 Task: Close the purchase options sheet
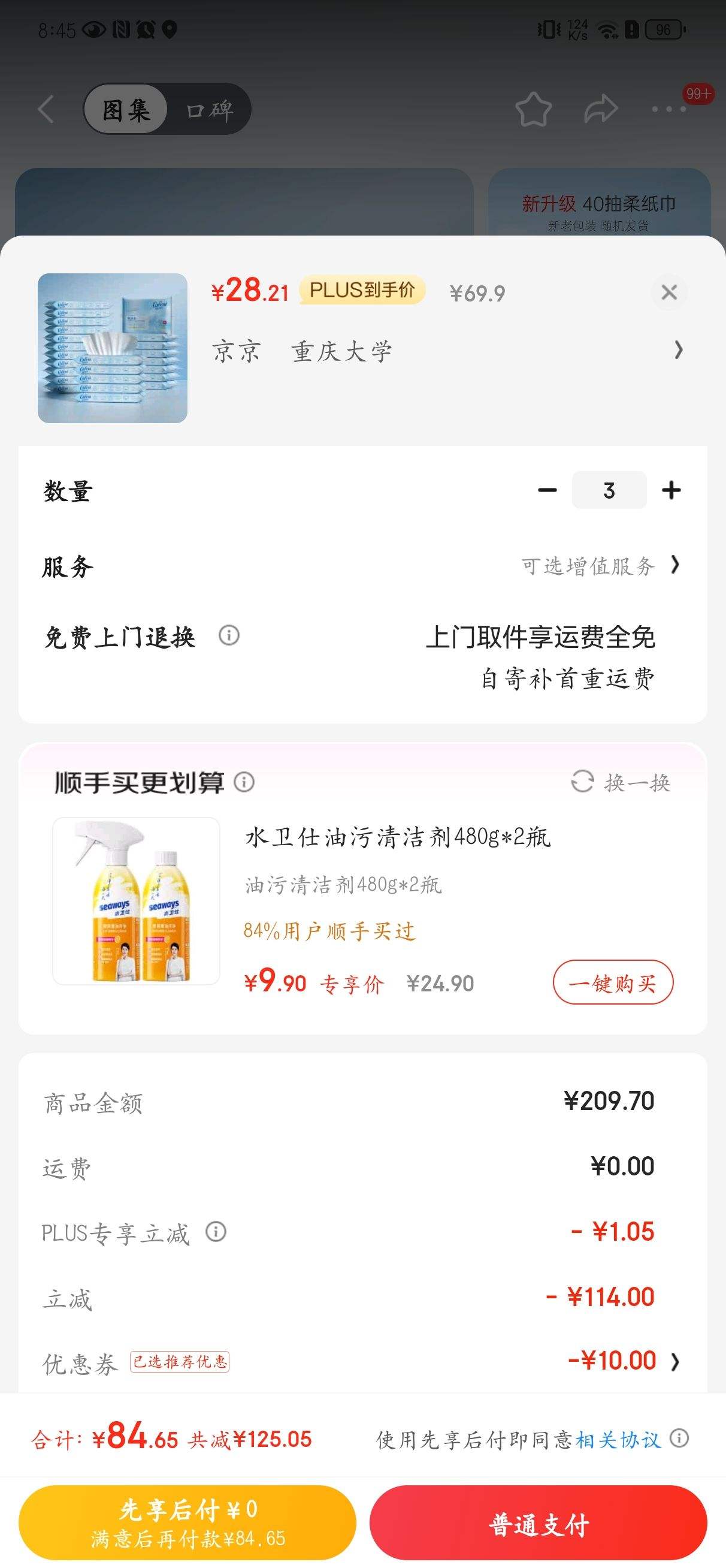(x=669, y=293)
